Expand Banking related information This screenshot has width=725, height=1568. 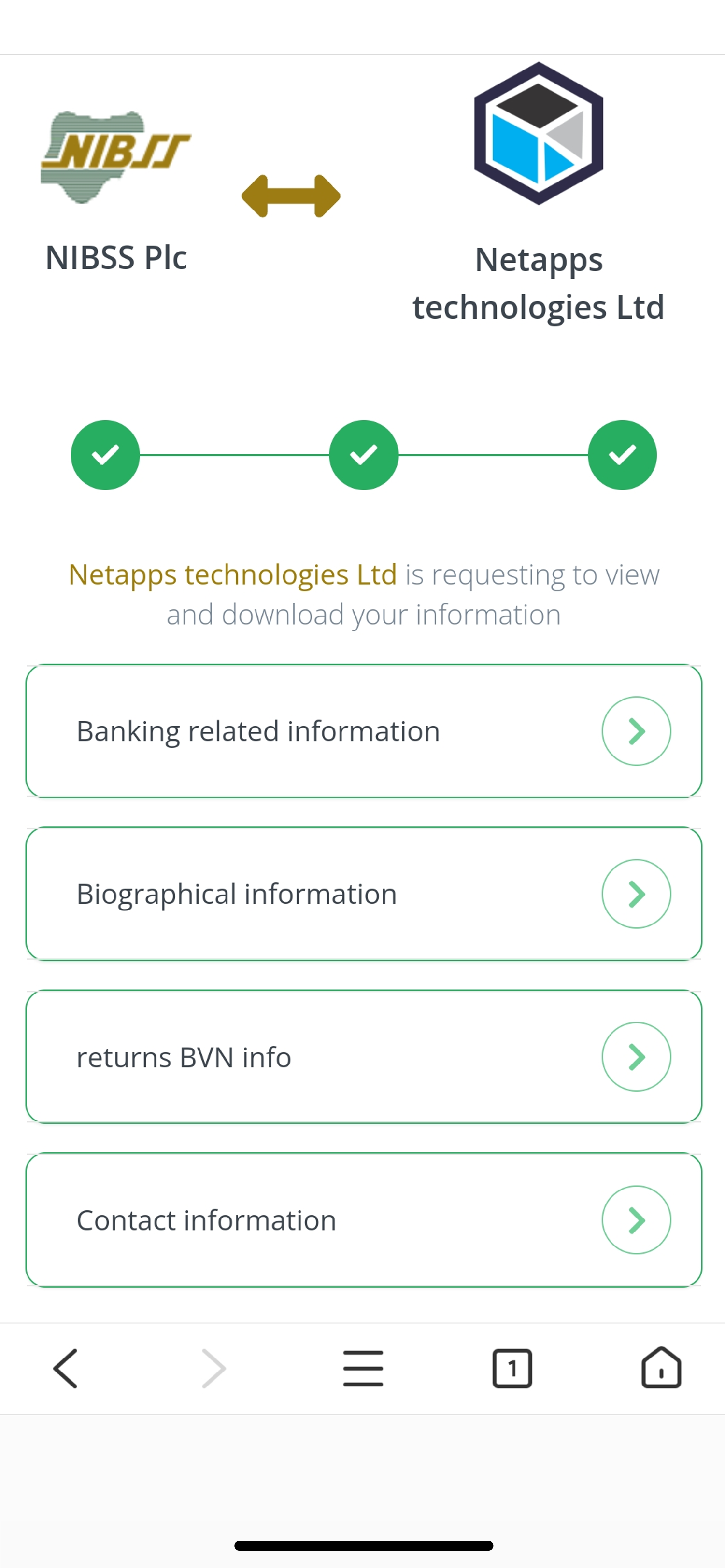(636, 730)
